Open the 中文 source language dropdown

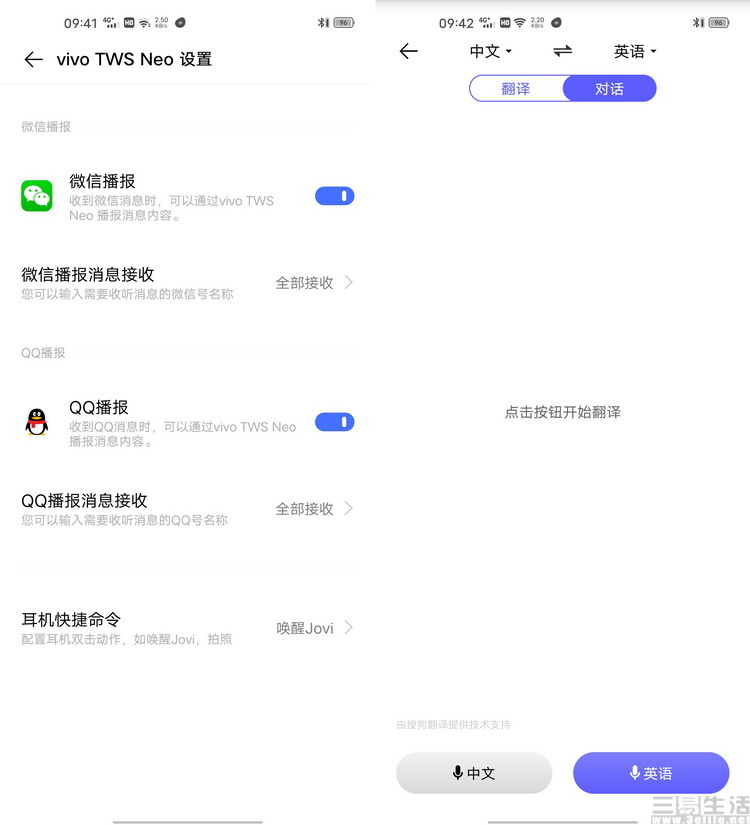pyautogui.click(x=489, y=51)
